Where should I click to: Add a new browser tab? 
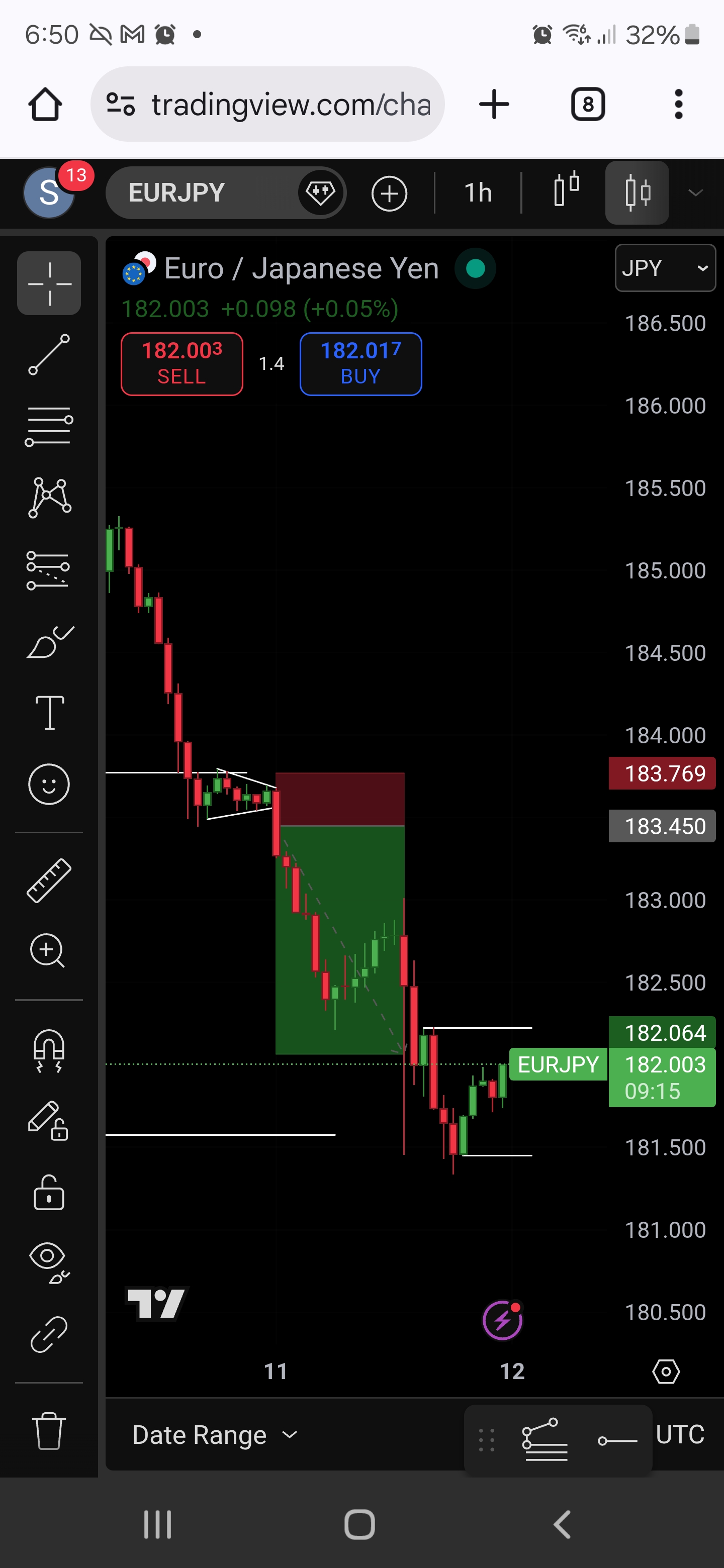point(494,104)
